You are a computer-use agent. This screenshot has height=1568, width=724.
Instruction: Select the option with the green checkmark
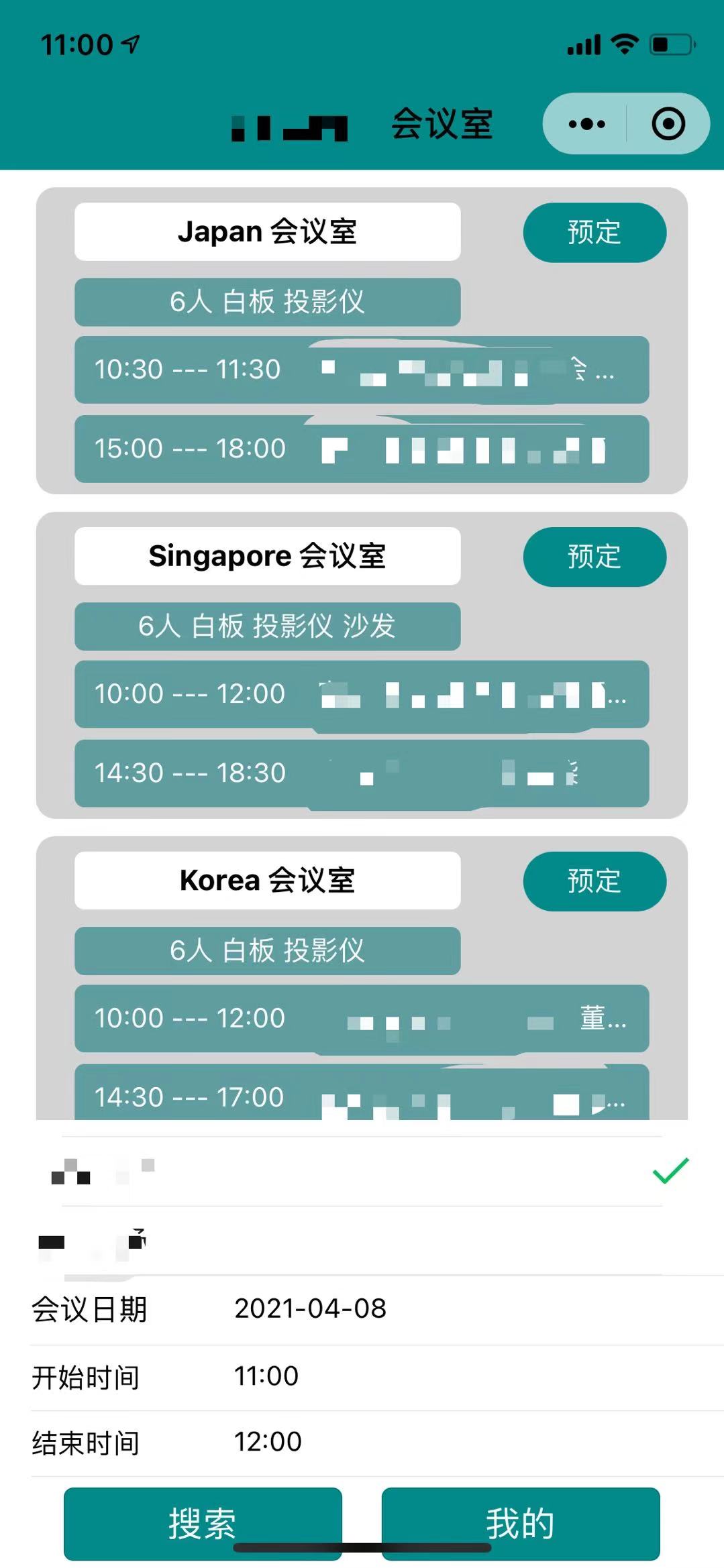coord(362,1171)
